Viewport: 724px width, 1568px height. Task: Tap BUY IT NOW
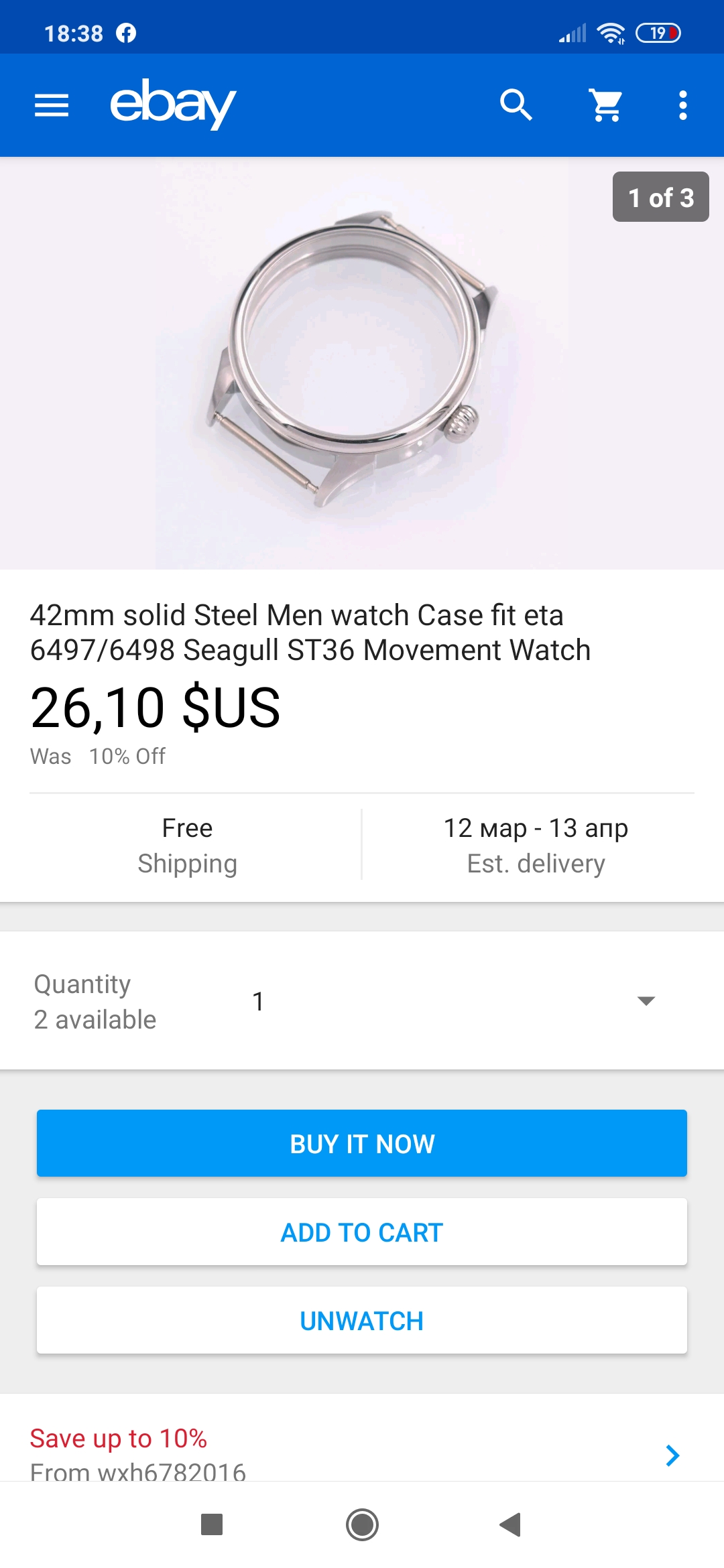(362, 1143)
